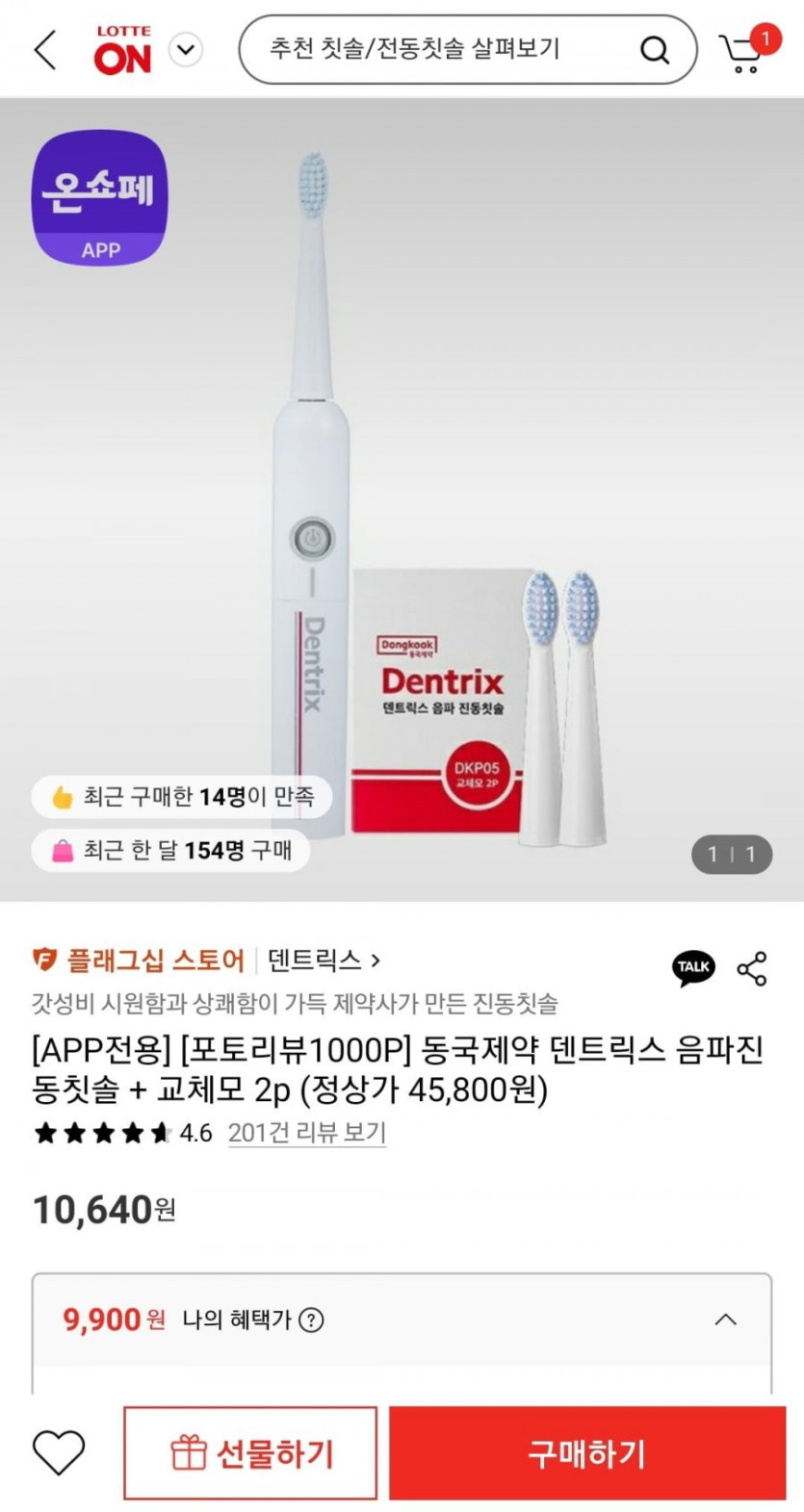Tap the magnifier search icon
Viewport: 804px width, 1512px height.
pyautogui.click(x=654, y=49)
